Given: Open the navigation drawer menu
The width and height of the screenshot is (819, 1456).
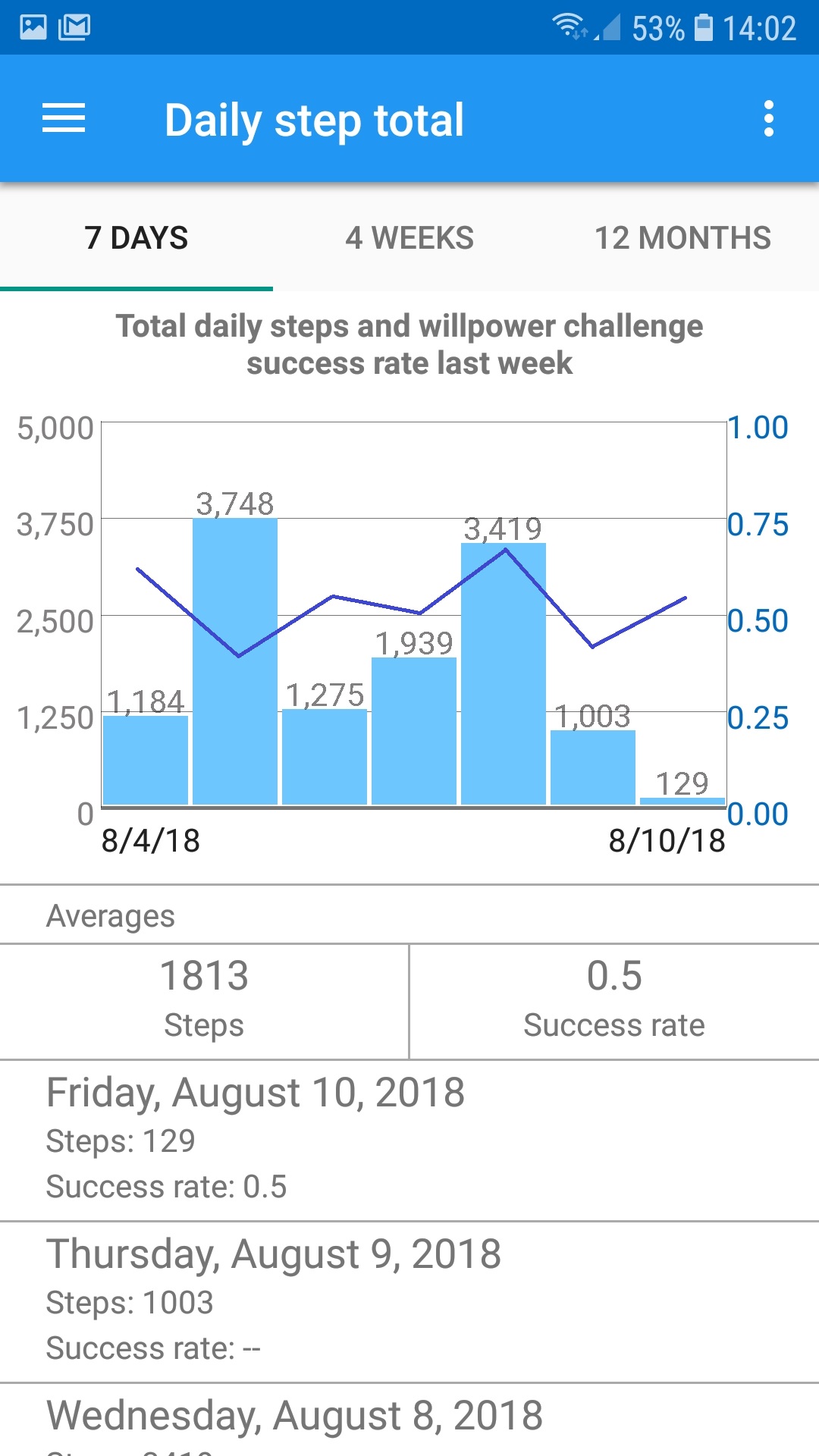Looking at the screenshot, I should [64, 119].
